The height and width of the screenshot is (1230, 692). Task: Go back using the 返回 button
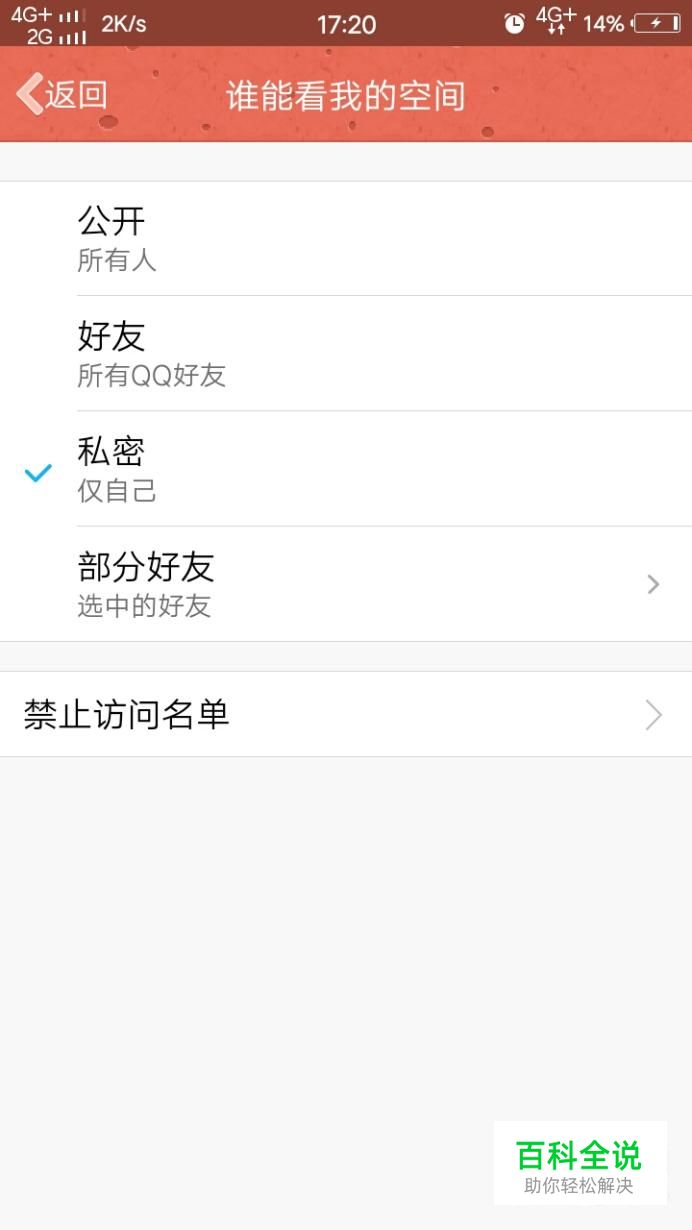pyautogui.click(x=62, y=94)
